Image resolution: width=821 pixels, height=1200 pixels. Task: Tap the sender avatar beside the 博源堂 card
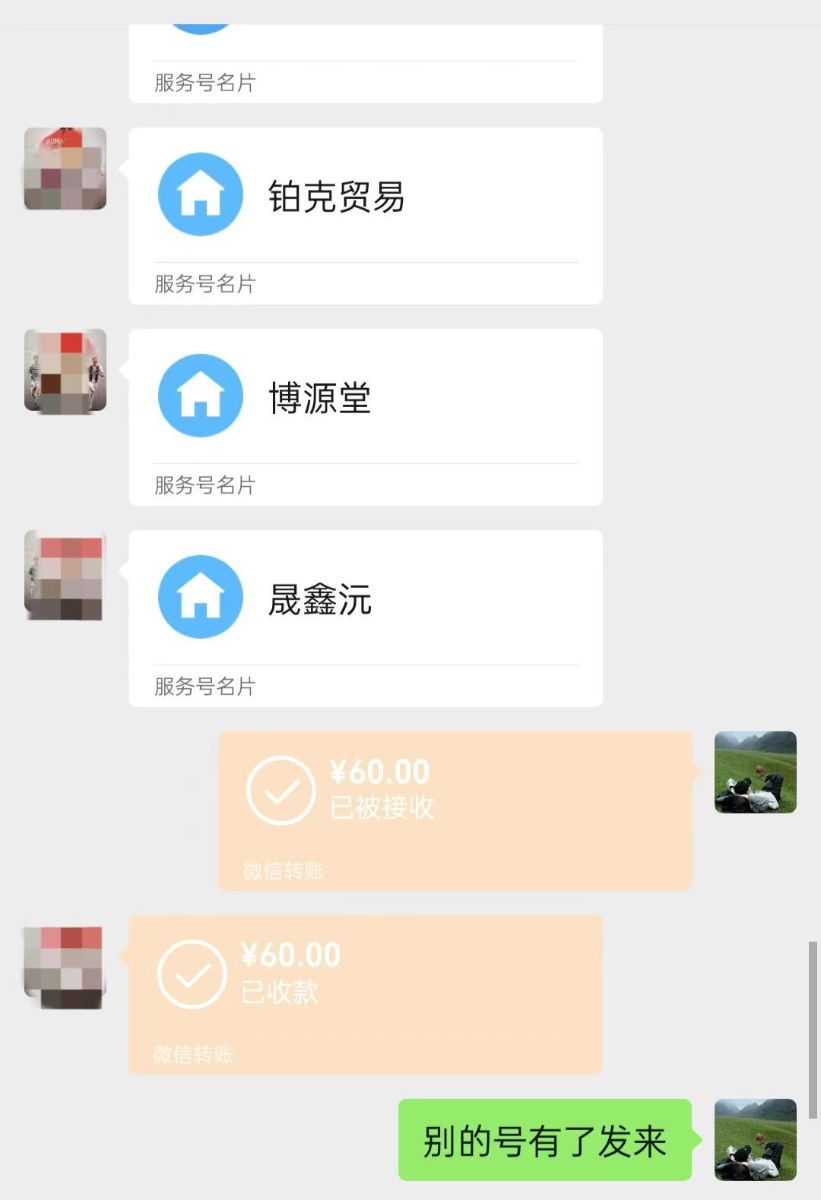coord(65,370)
